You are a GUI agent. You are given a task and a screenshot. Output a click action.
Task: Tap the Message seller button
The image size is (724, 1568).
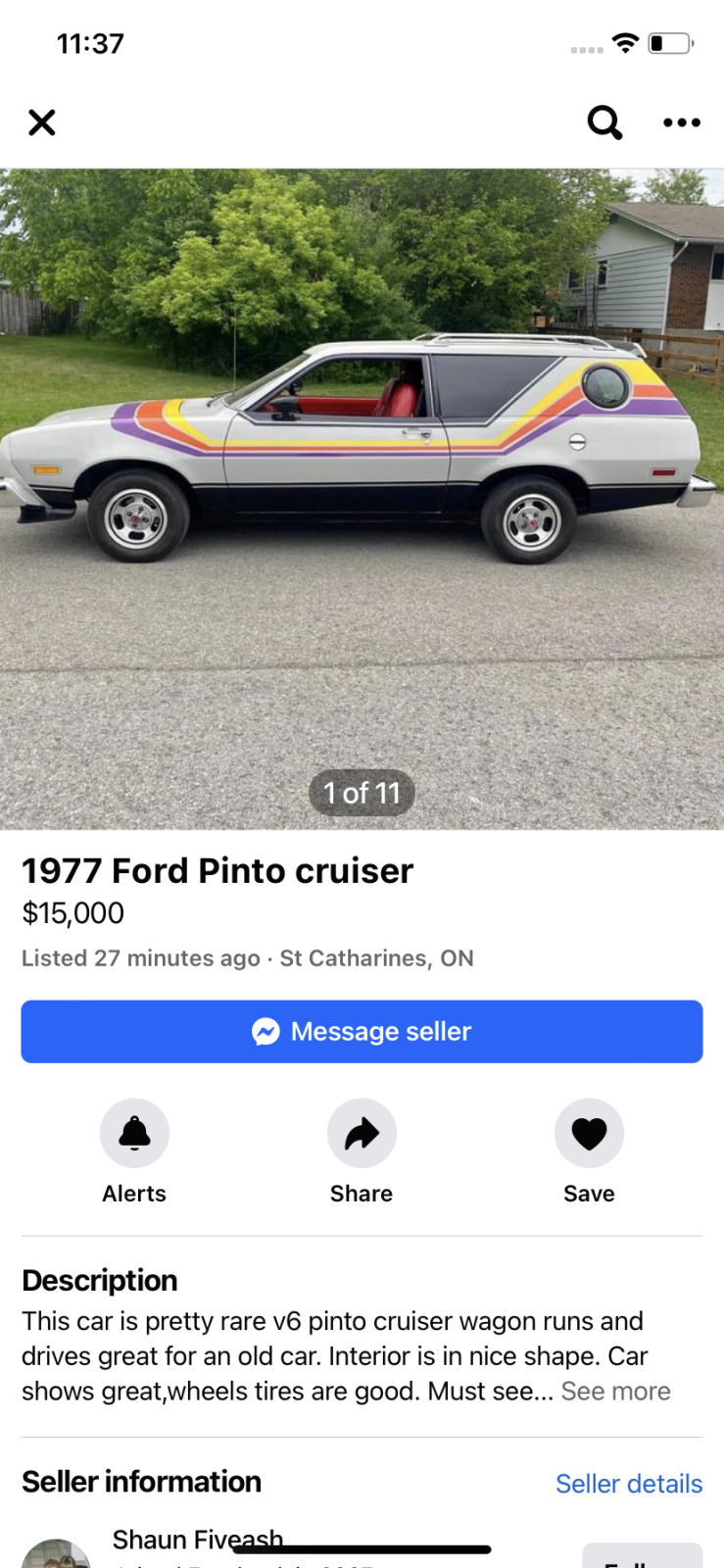(362, 1031)
